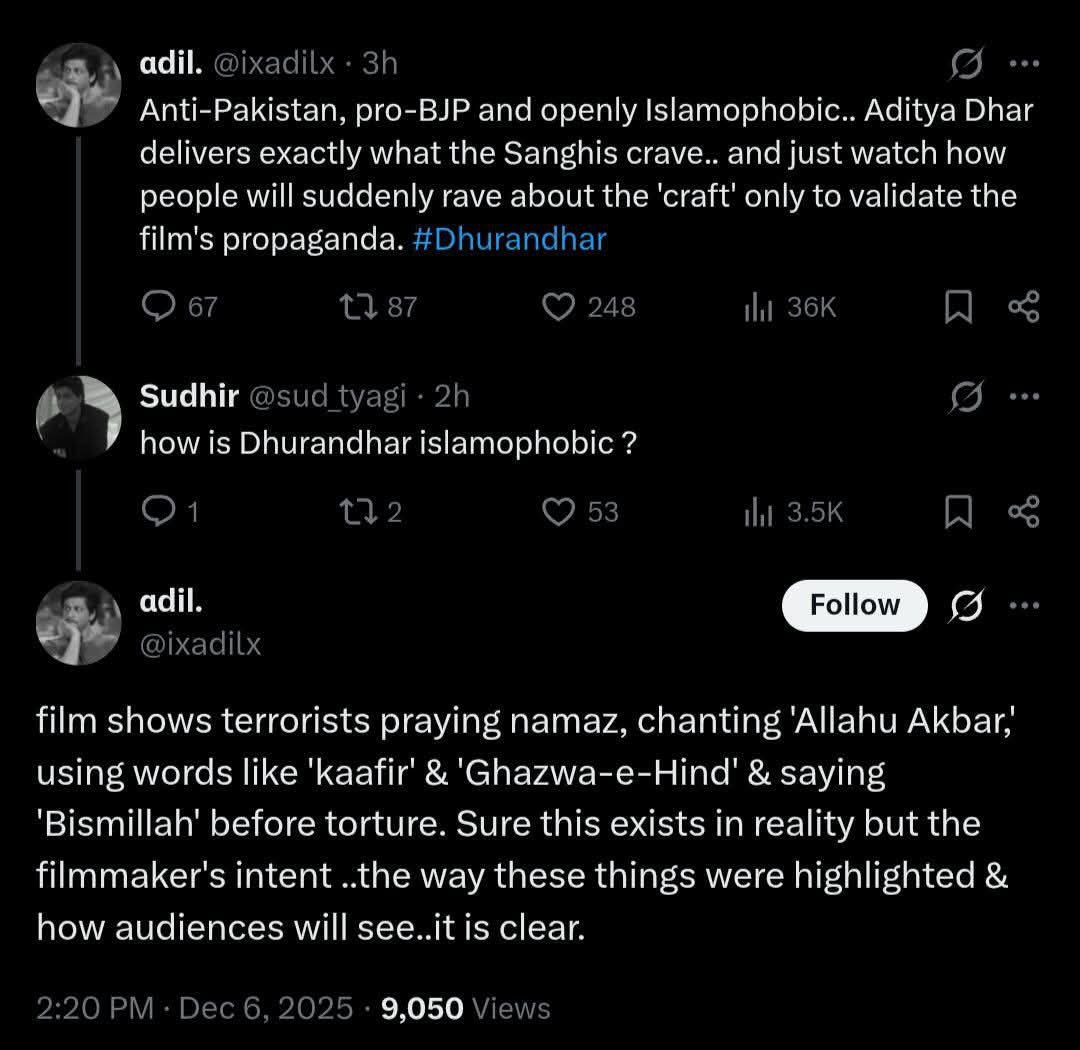Open overflow menu beside Follow button
The width and height of the screenshot is (1080, 1050).
[1024, 606]
